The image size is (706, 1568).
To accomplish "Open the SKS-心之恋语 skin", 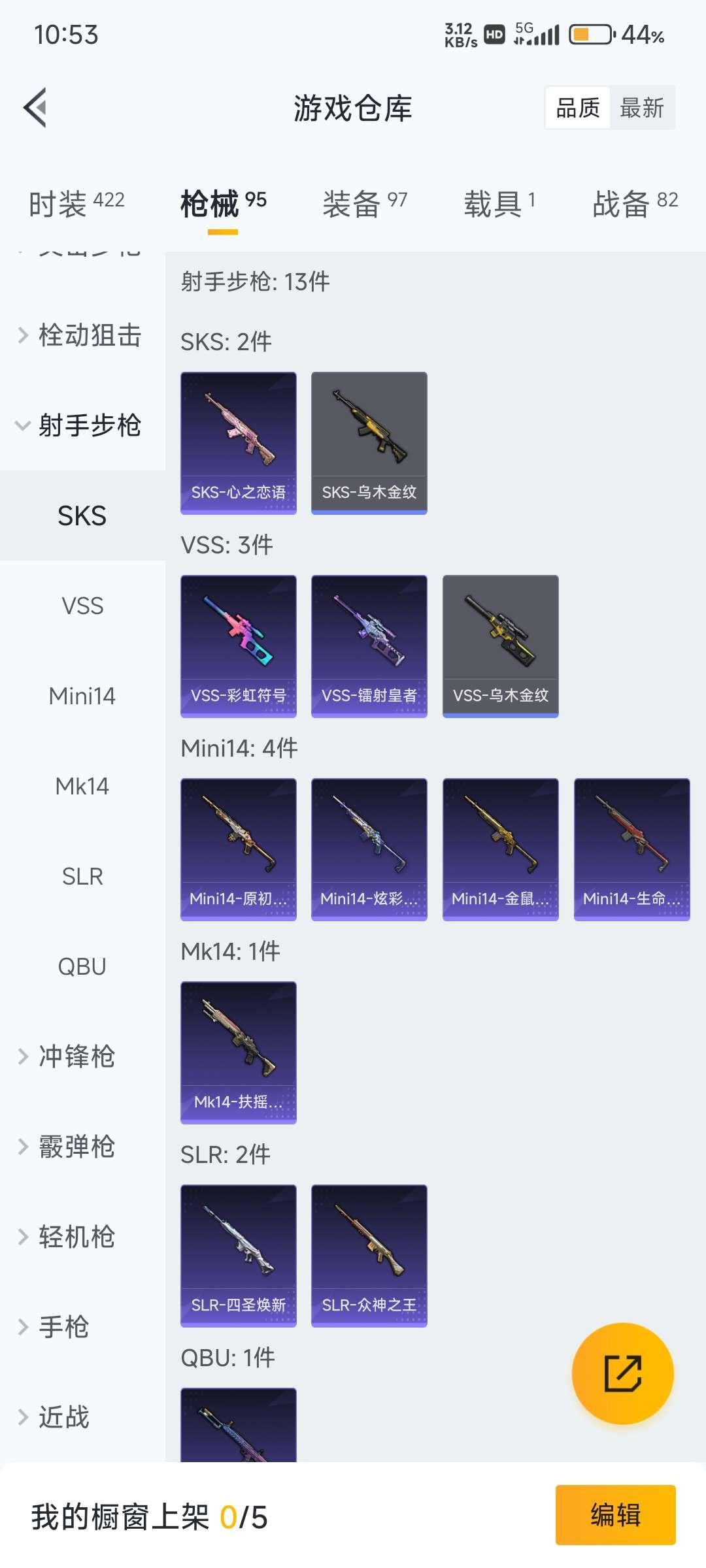I will 239,443.
